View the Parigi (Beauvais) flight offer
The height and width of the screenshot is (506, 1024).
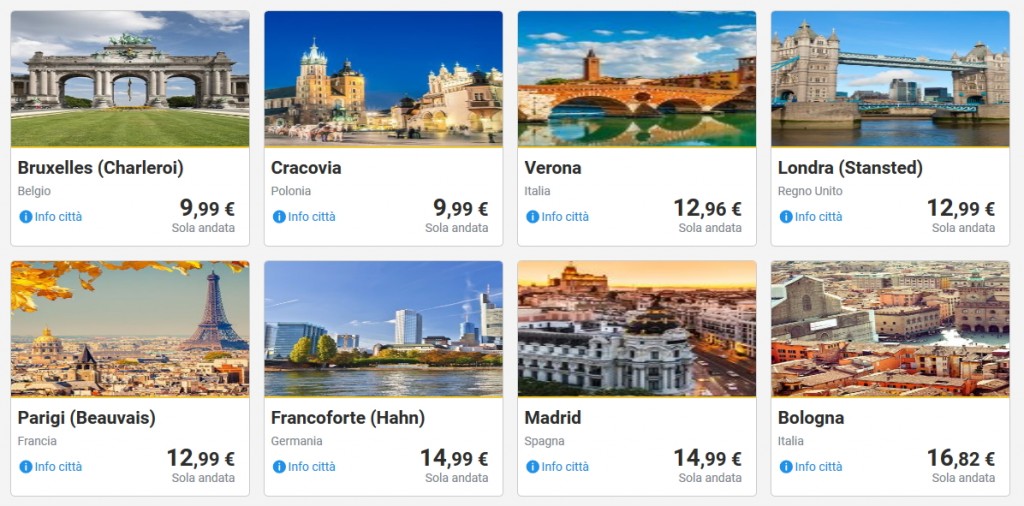(x=130, y=330)
